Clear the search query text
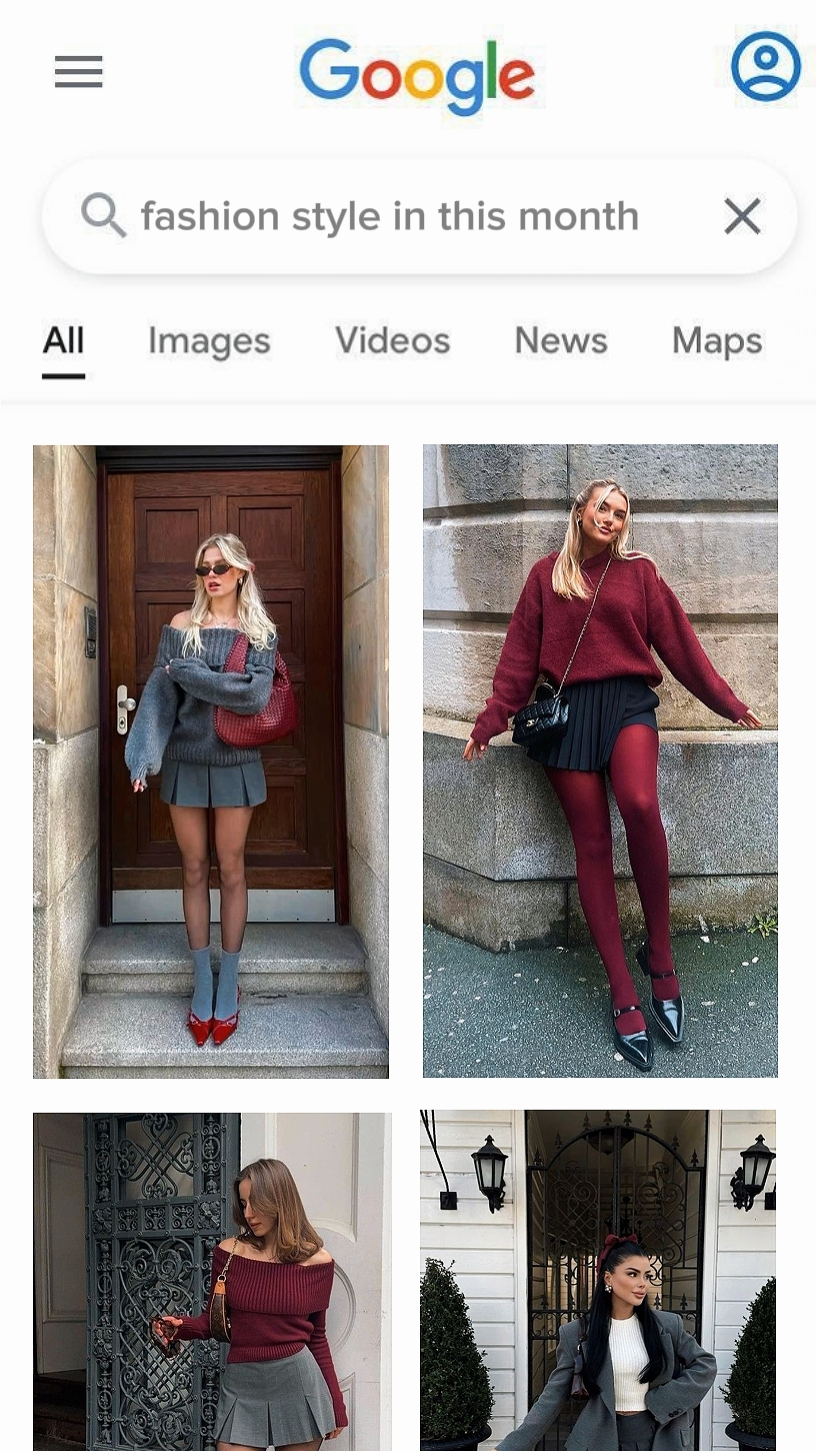Viewport: 816px width, 1451px height. pyautogui.click(x=742, y=216)
